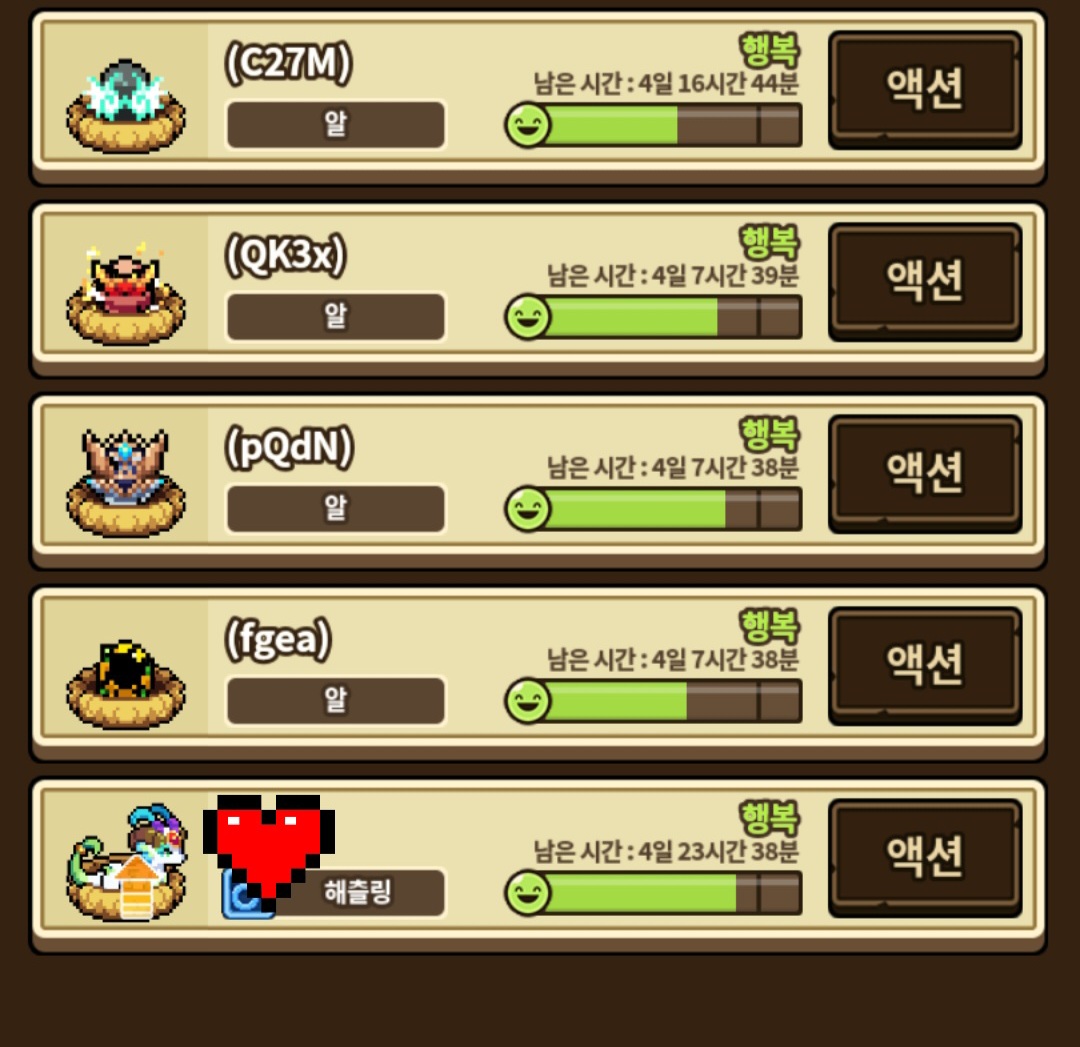The height and width of the screenshot is (1047, 1080).
Task: Open the 액션 menu for fgea egg
Action: pos(925,665)
